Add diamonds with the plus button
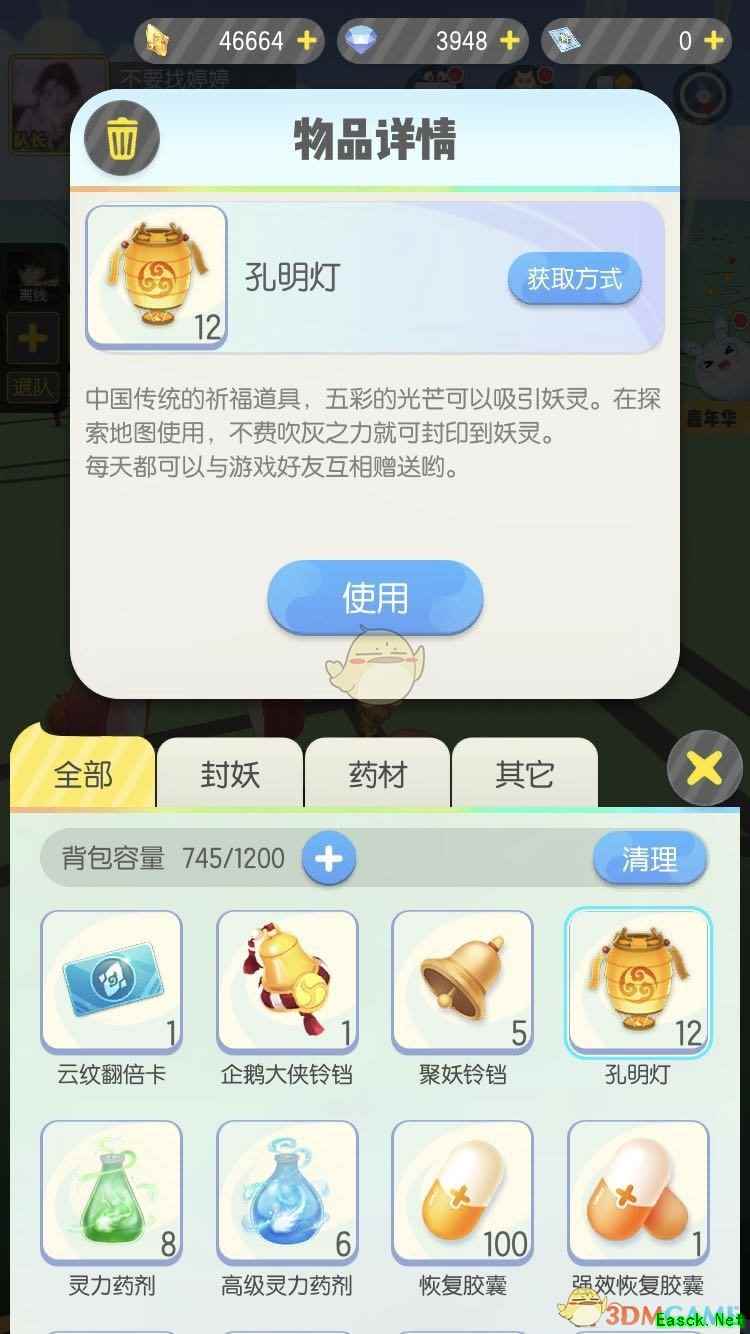This screenshot has height=1334, width=750. pos(510,41)
